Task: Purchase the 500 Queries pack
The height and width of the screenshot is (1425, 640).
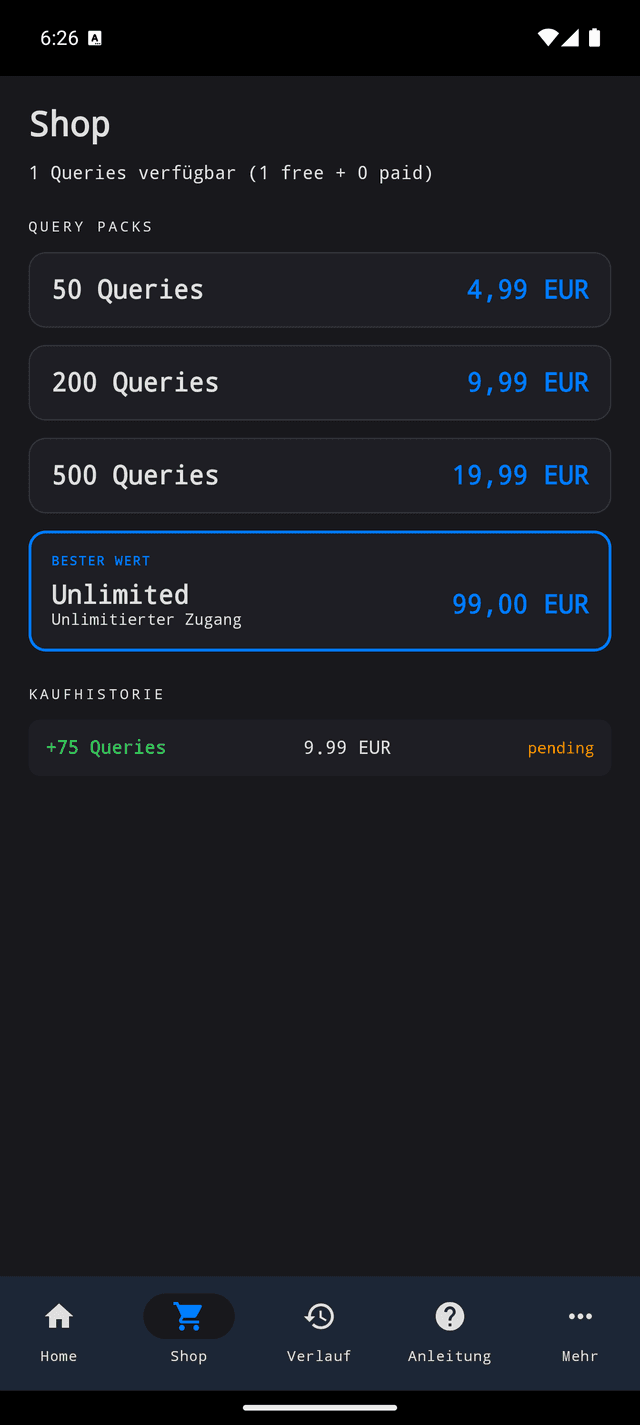Action: (319, 476)
